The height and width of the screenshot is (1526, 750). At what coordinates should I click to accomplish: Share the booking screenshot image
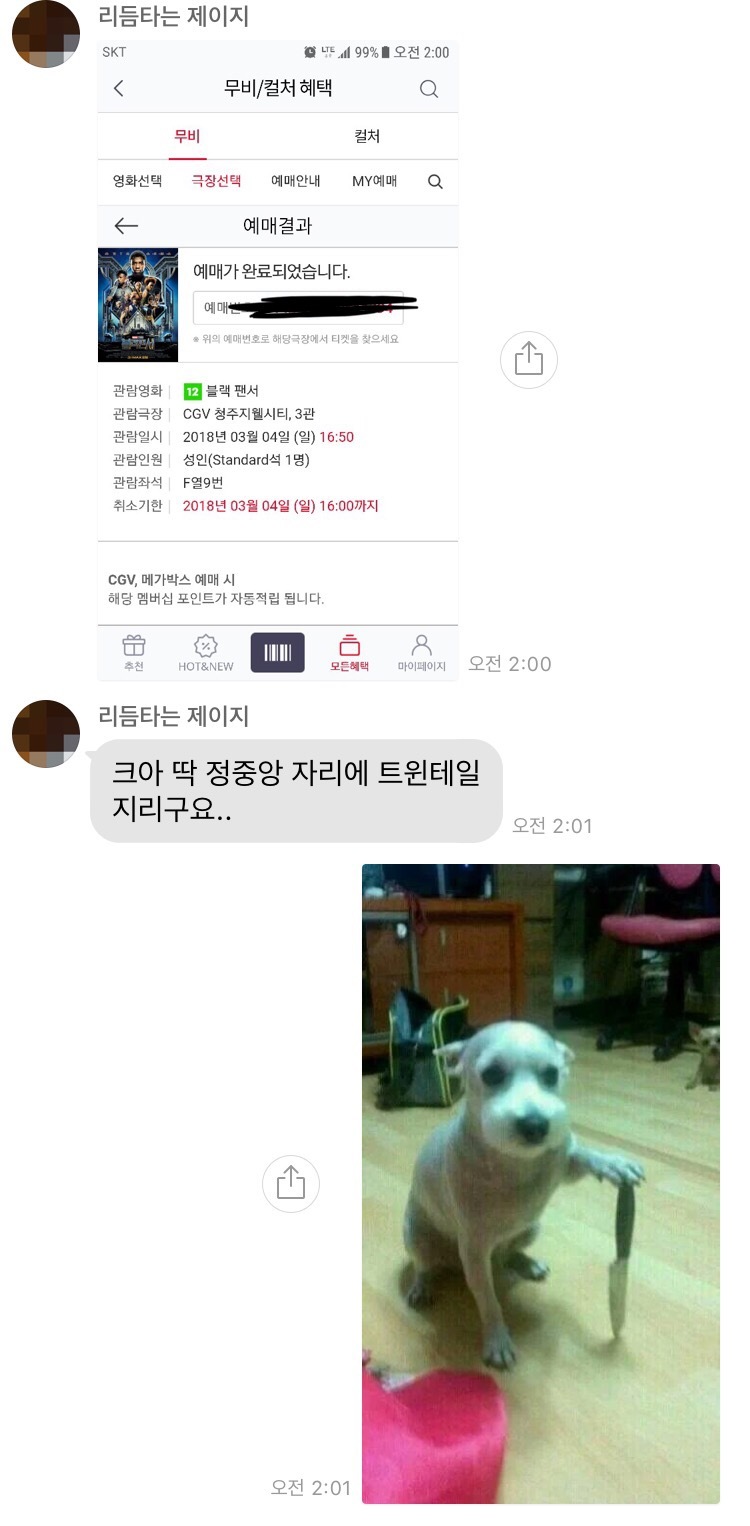click(x=528, y=360)
